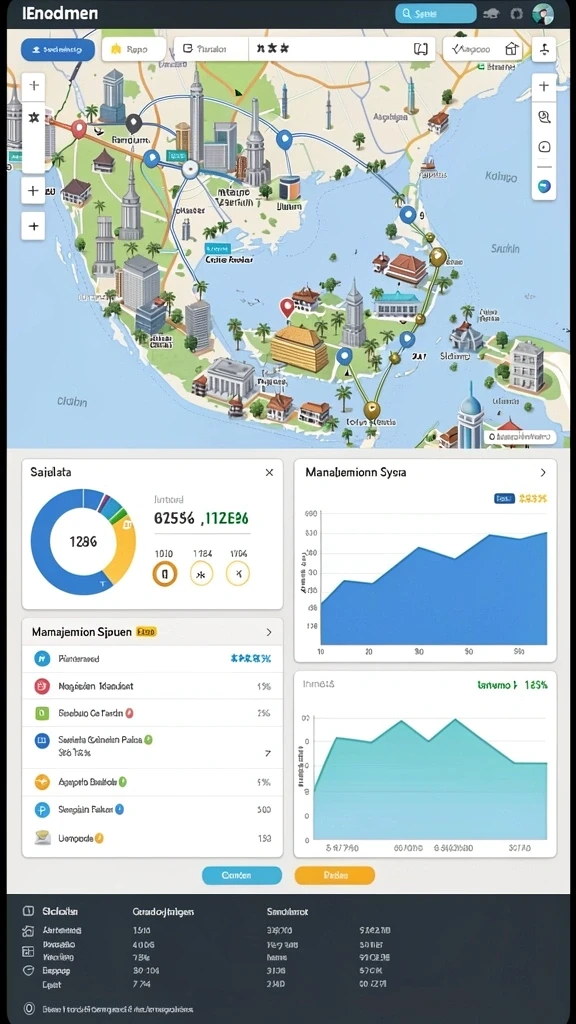
Task: Open the Manajemion Sjsuen list via its chevron
Action: click(268, 632)
